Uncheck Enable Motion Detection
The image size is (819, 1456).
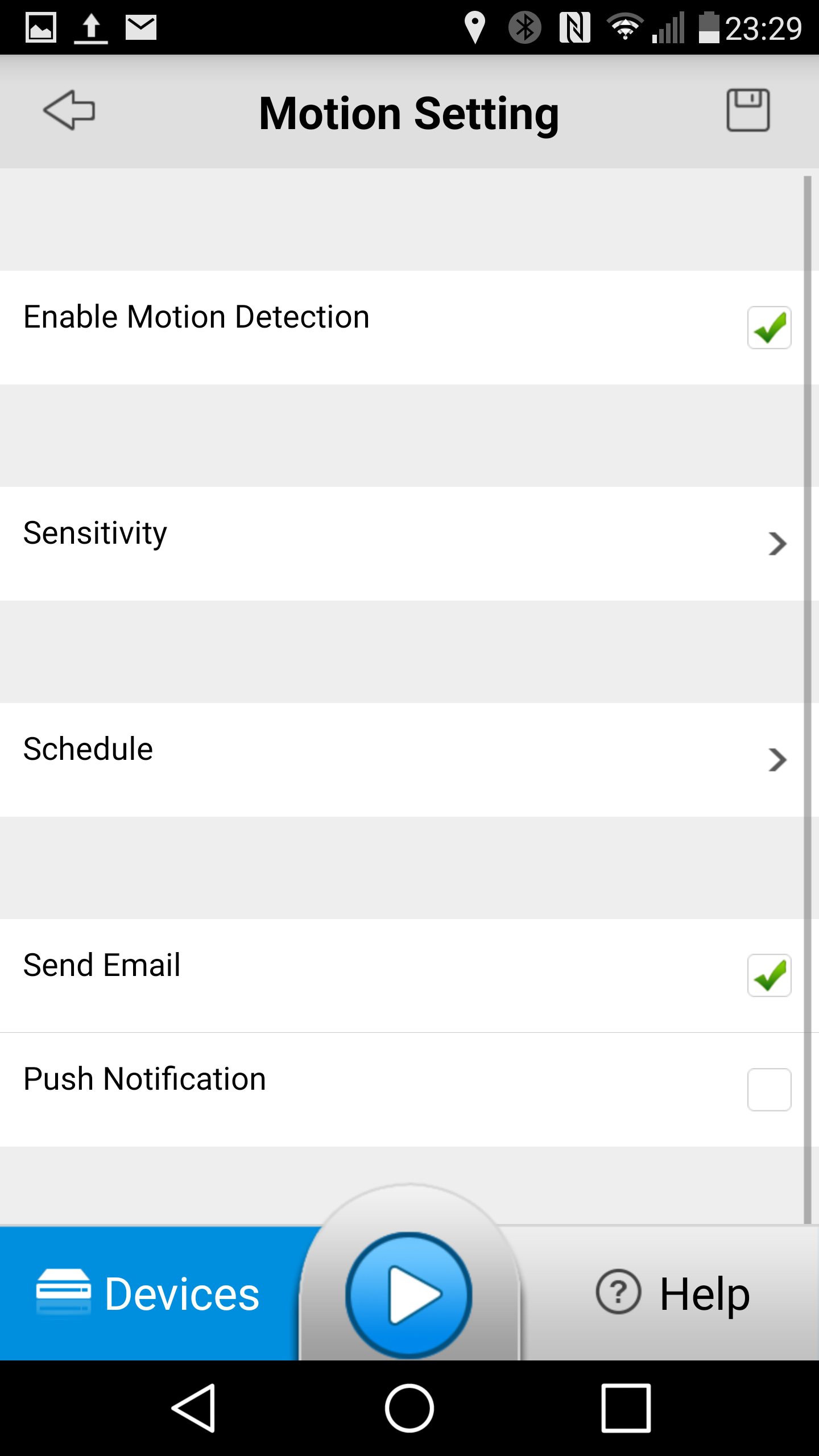tap(769, 328)
